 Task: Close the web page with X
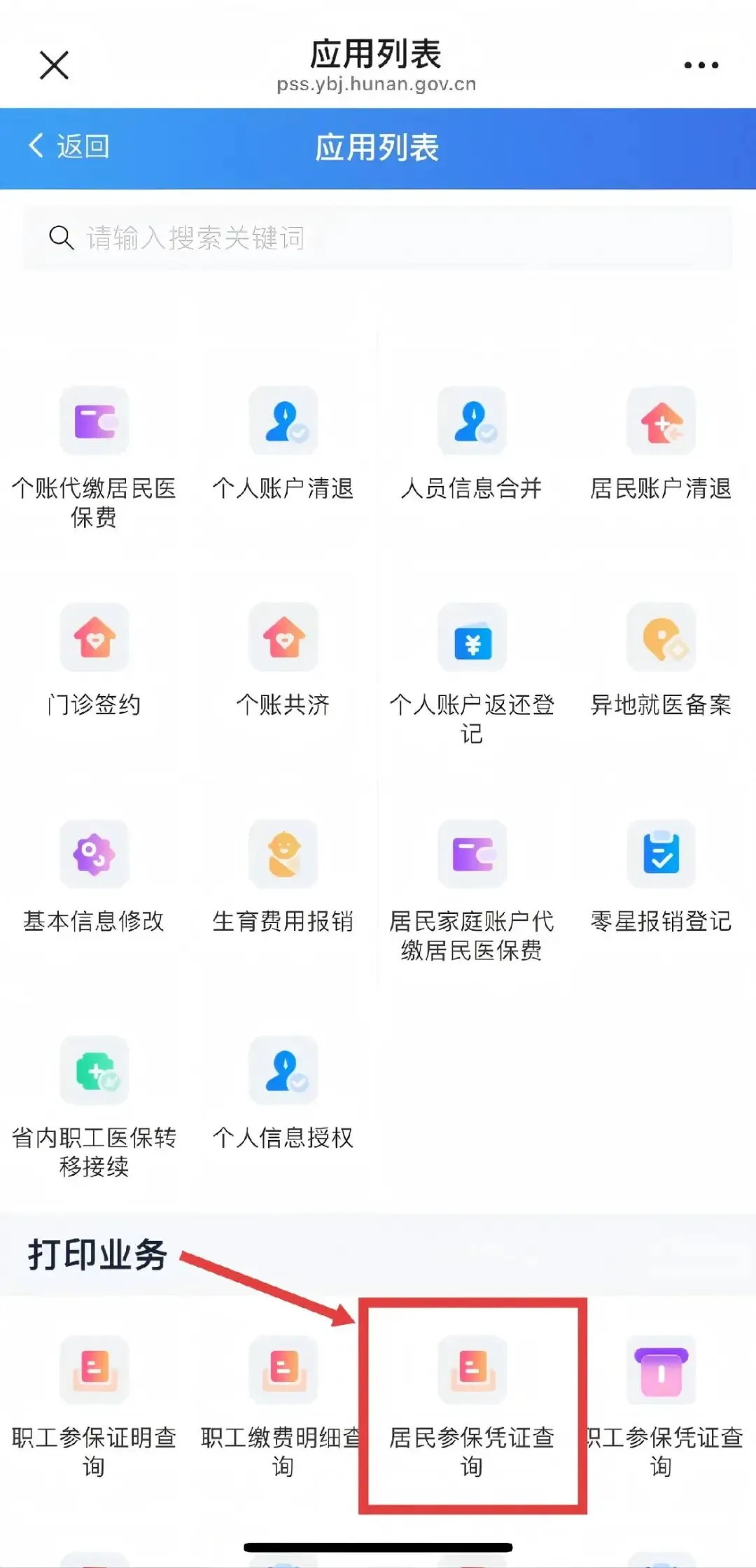coord(54,66)
